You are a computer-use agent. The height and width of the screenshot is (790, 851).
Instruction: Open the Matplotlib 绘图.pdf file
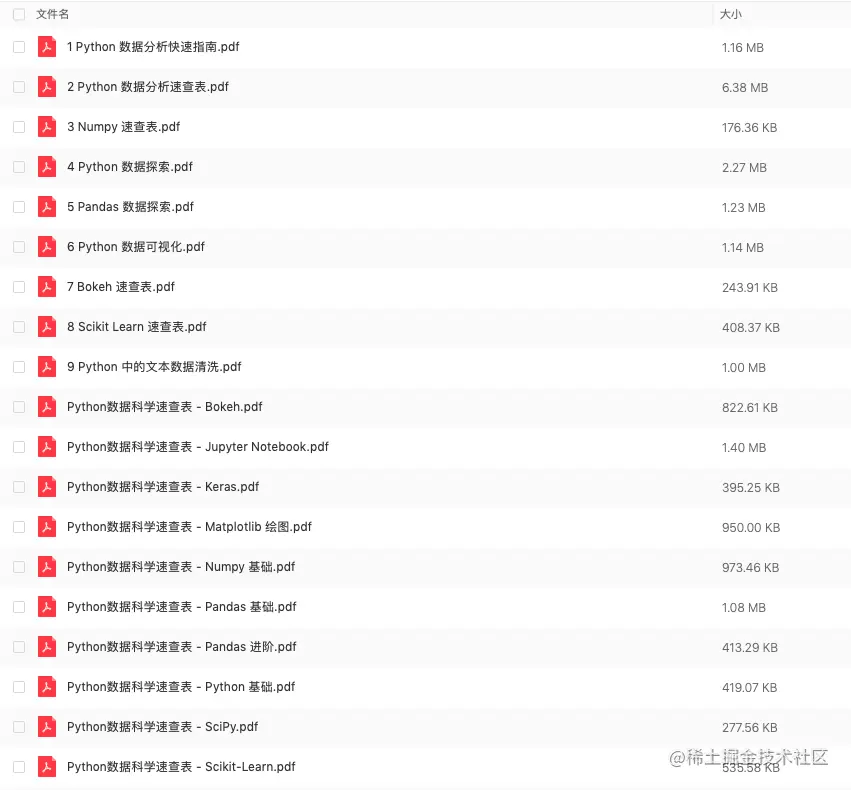(189, 527)
